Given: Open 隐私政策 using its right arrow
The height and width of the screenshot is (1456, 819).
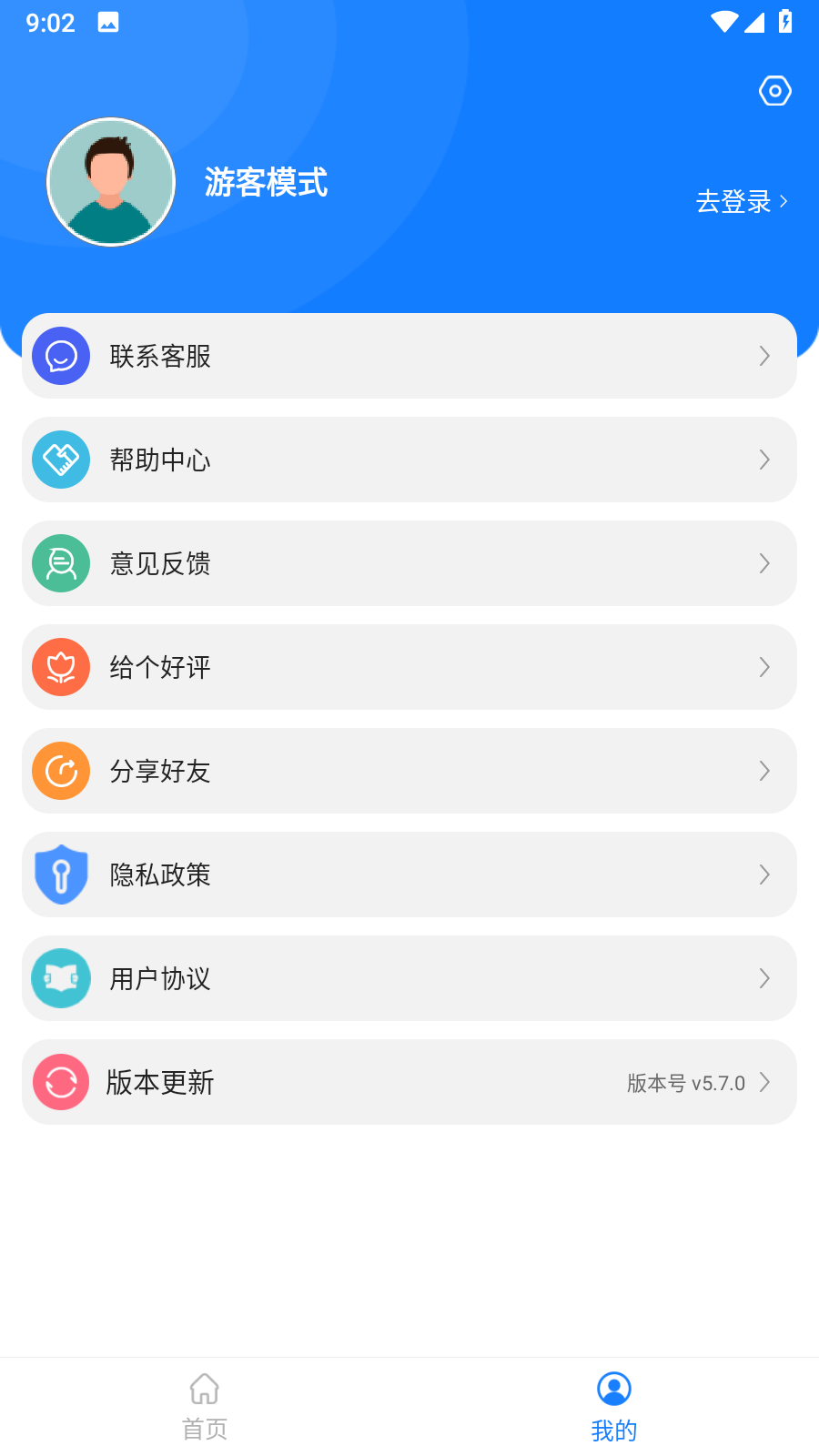Looking at the screenshot, I should coord(763,875).
